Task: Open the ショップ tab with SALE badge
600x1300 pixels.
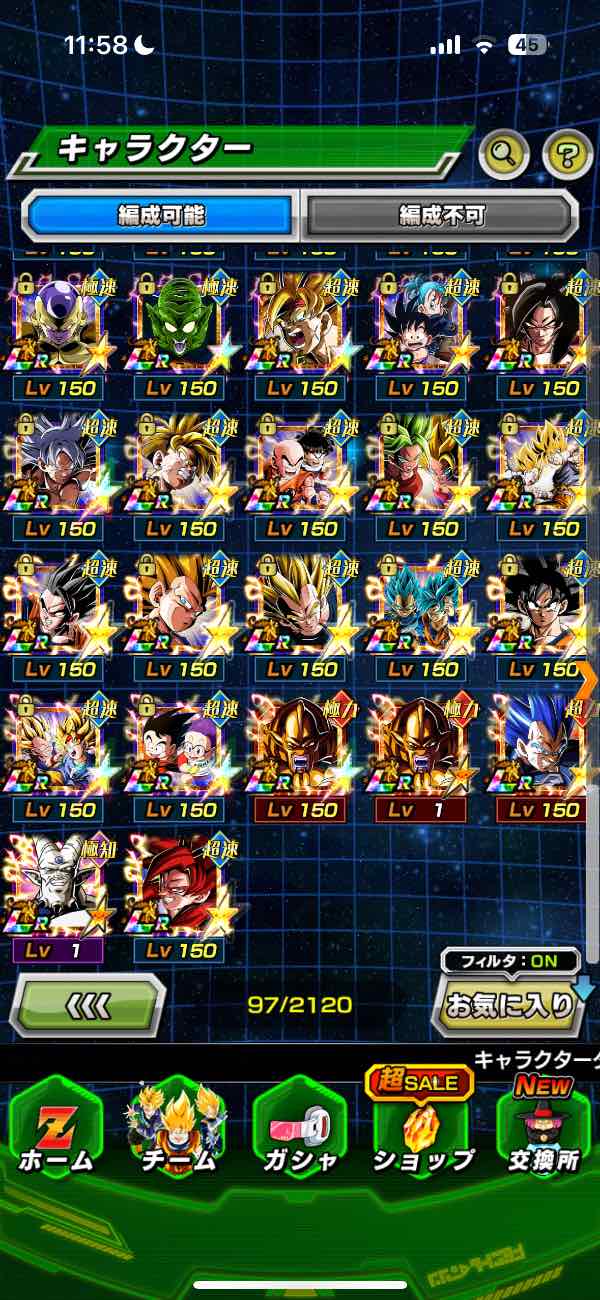Action: 422,1127
